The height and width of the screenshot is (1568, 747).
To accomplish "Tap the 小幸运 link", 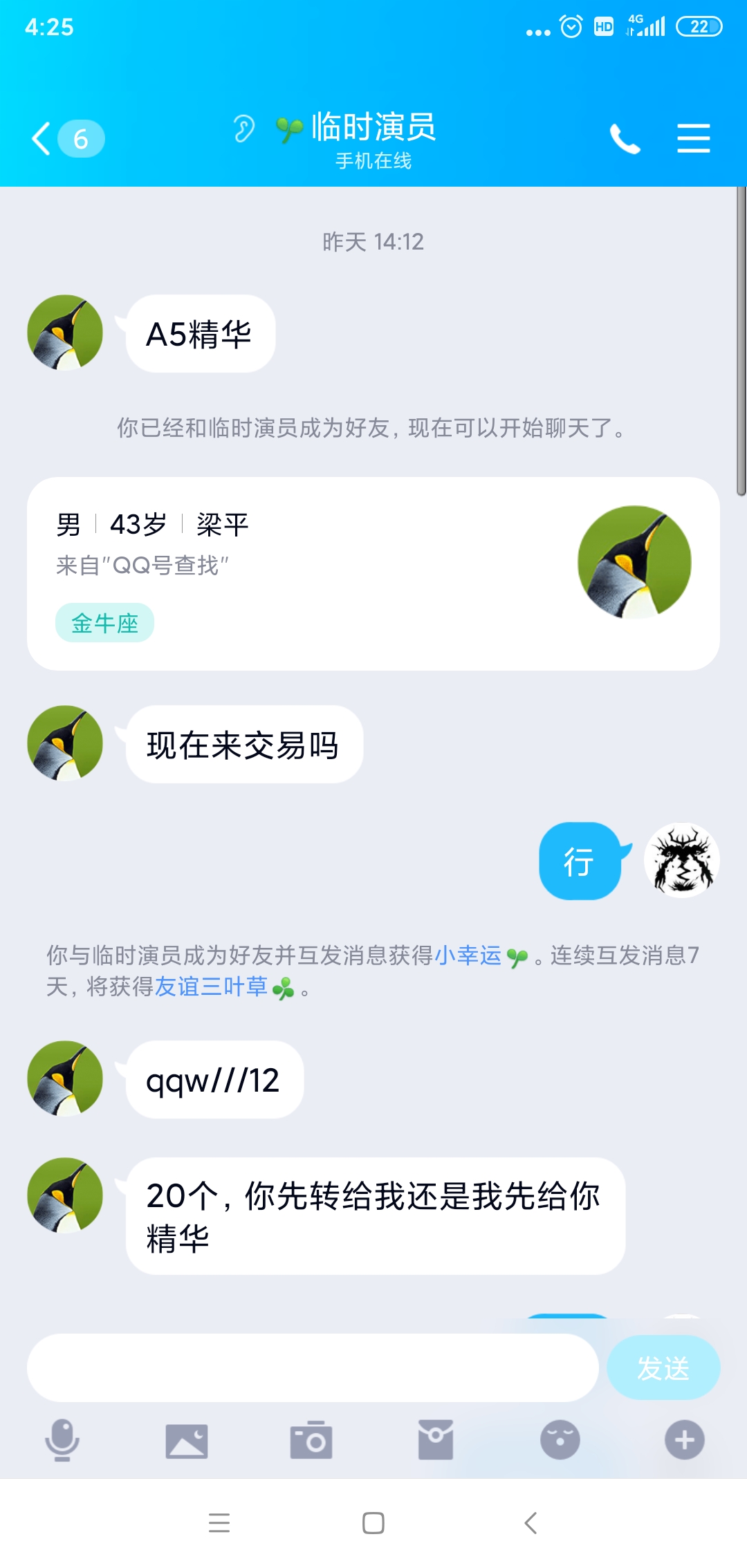I will click(x=468, y=955).
